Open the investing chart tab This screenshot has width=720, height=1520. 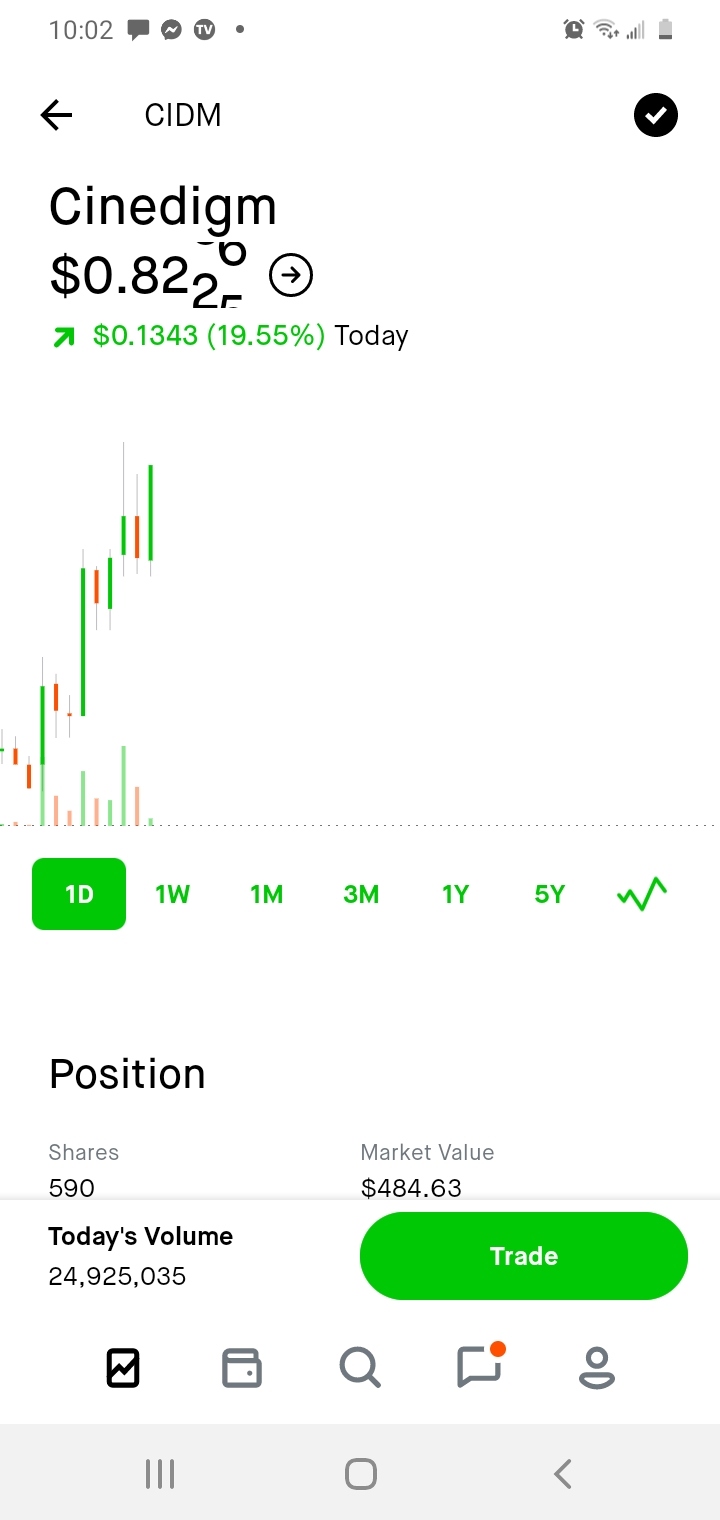coord(123,1367)
